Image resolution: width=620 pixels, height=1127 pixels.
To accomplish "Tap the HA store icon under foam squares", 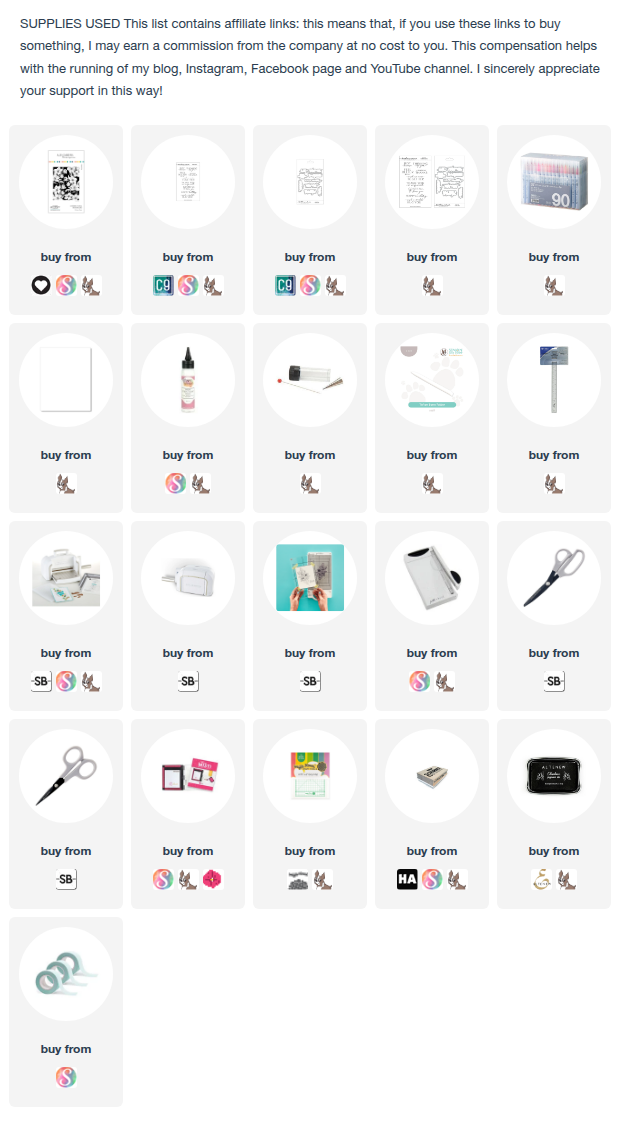I will [x=407, y=880].
